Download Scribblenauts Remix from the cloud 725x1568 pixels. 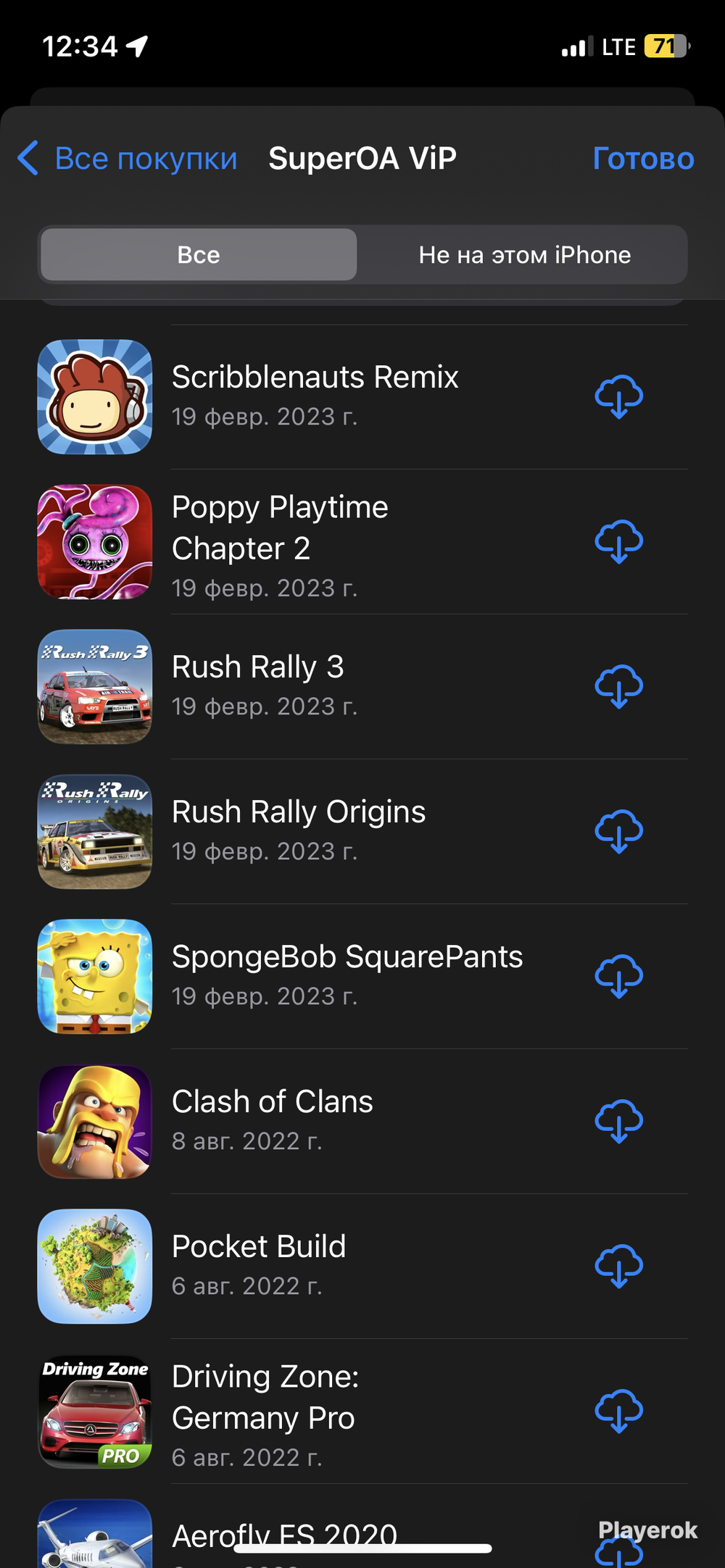(618, 396)
